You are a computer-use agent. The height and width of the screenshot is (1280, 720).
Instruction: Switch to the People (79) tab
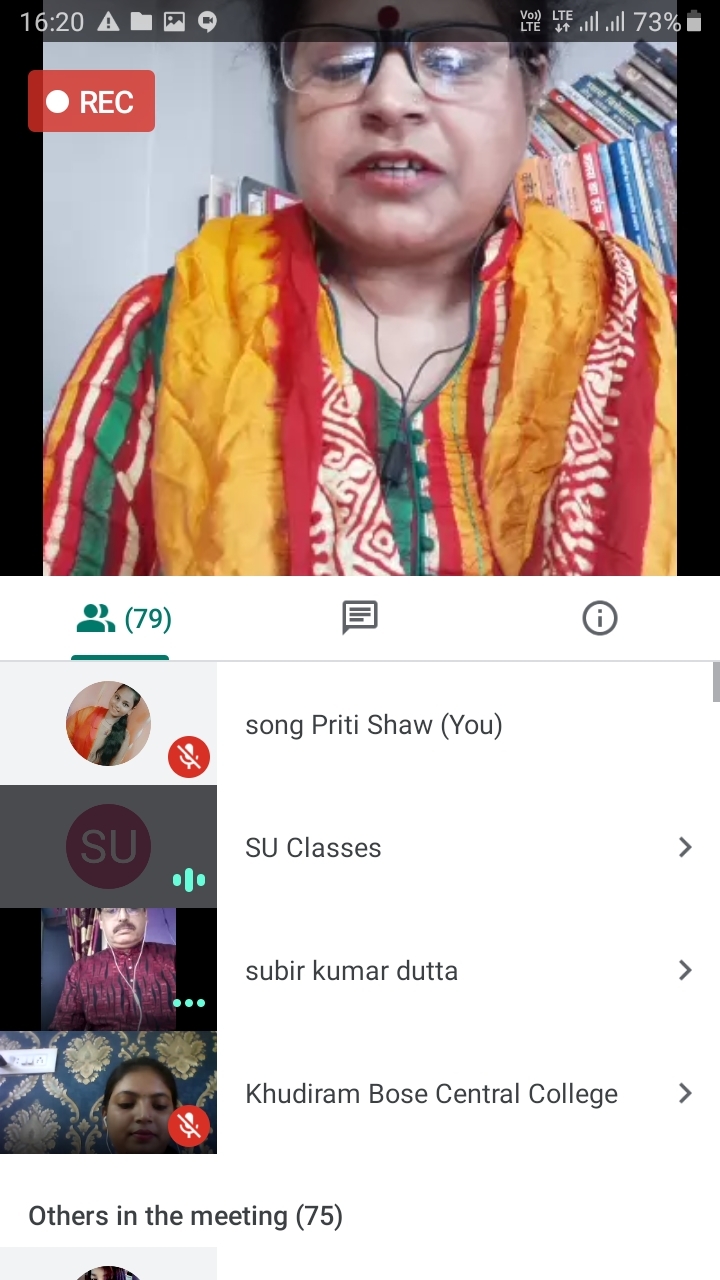(121, 619)
